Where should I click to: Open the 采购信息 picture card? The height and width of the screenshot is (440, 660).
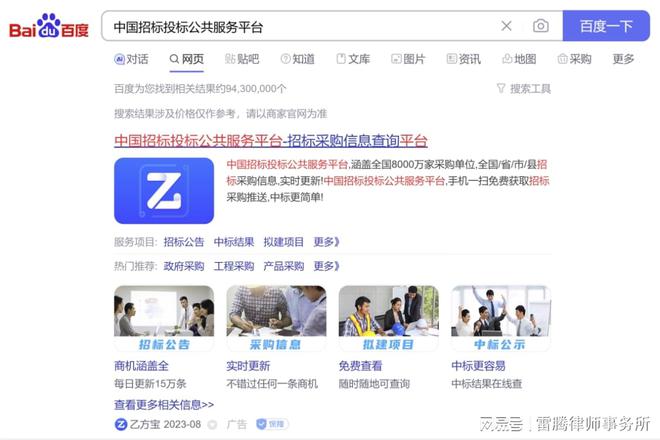coord(276,318)
